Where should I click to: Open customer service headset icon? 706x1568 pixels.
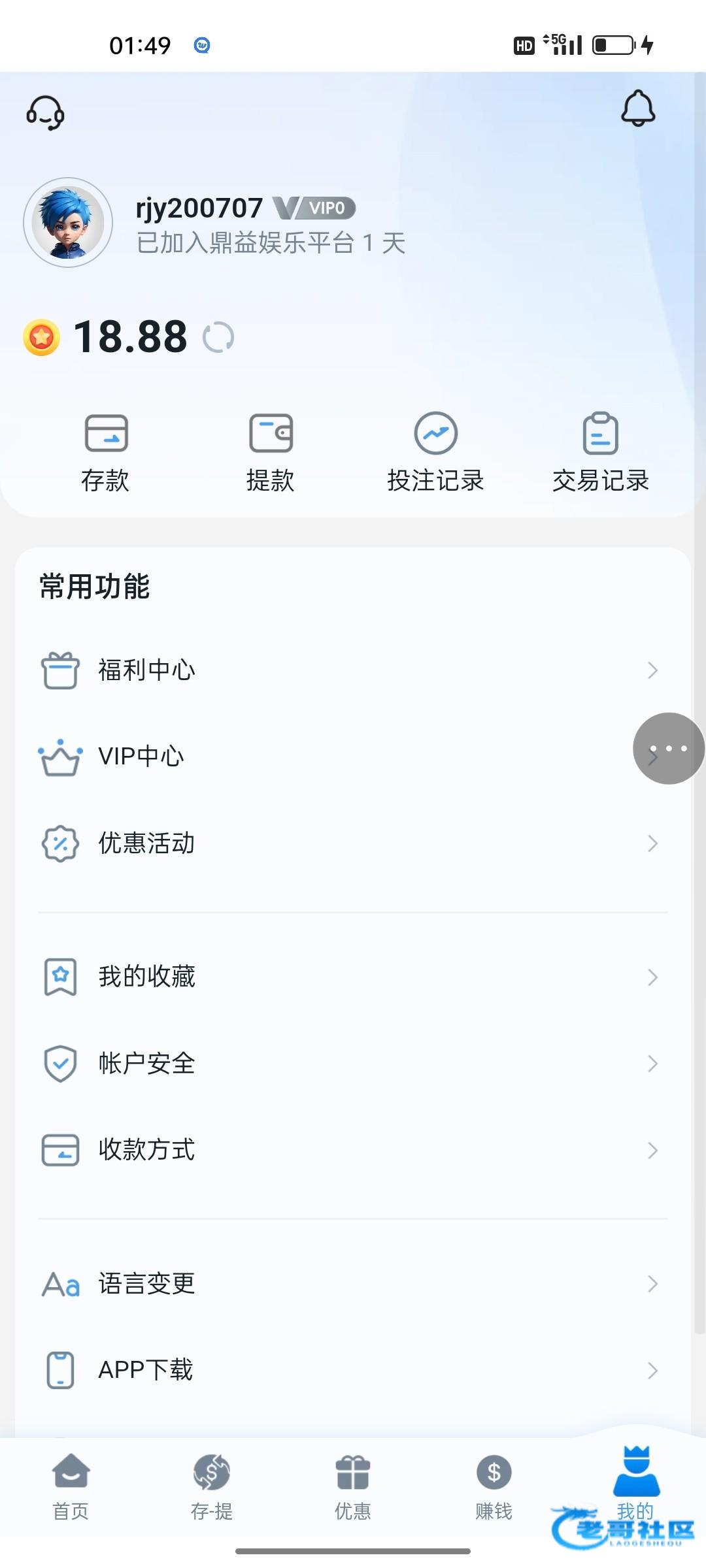[45, 113]
